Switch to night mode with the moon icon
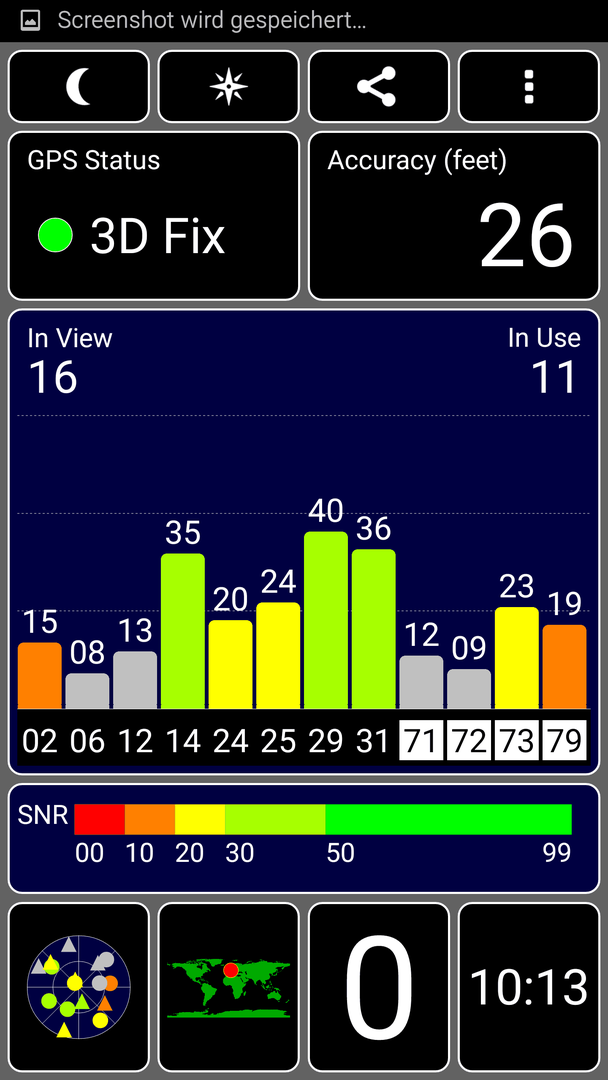This screenshot has width=608, height=1080. coord(78,87)
